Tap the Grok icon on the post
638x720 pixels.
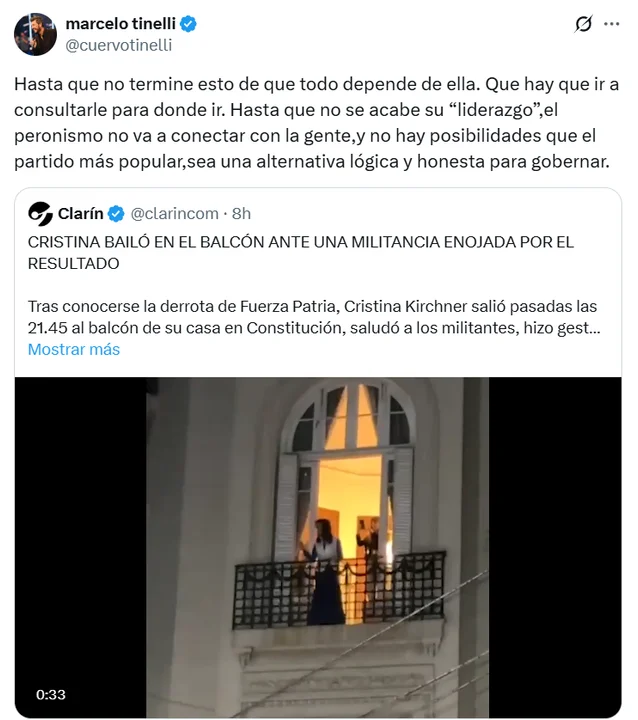pos(583,25)
